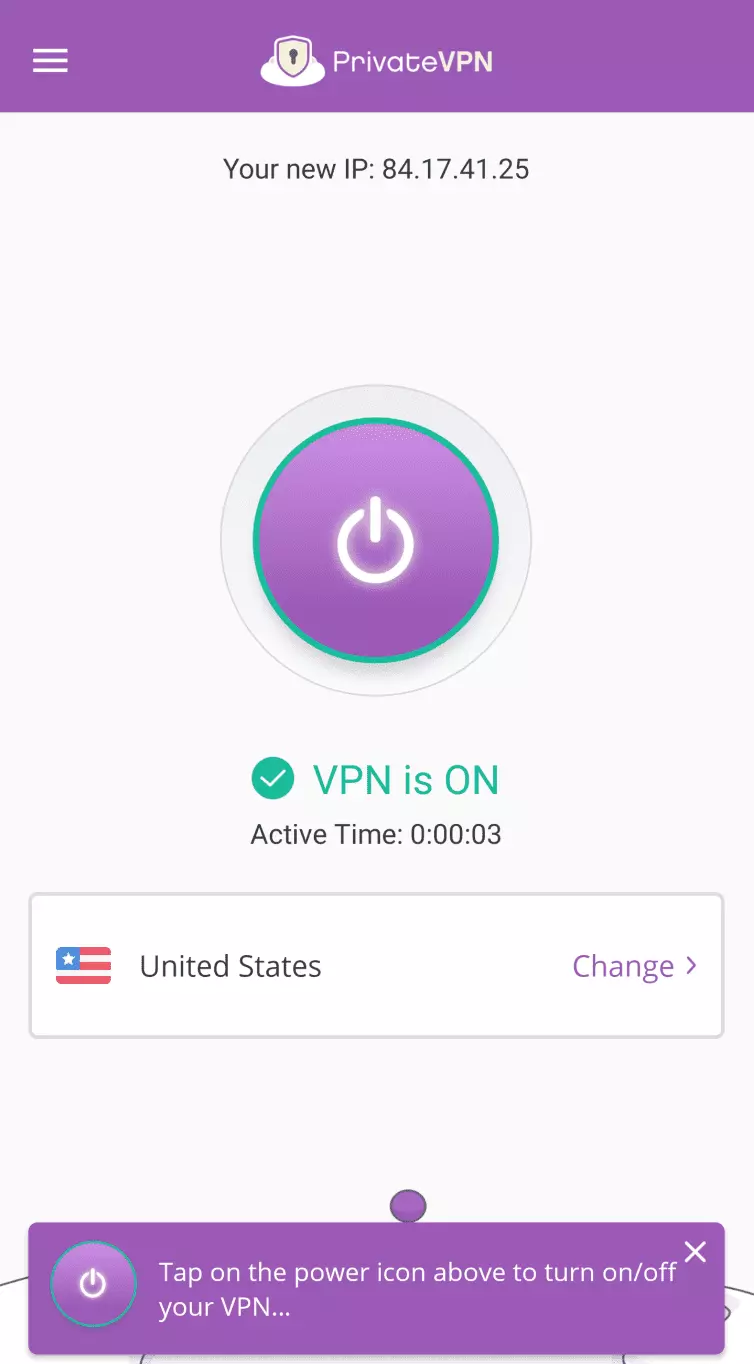Select the United States flag icon
This screenshot has height=1364, width=754.
pos(83,965)
